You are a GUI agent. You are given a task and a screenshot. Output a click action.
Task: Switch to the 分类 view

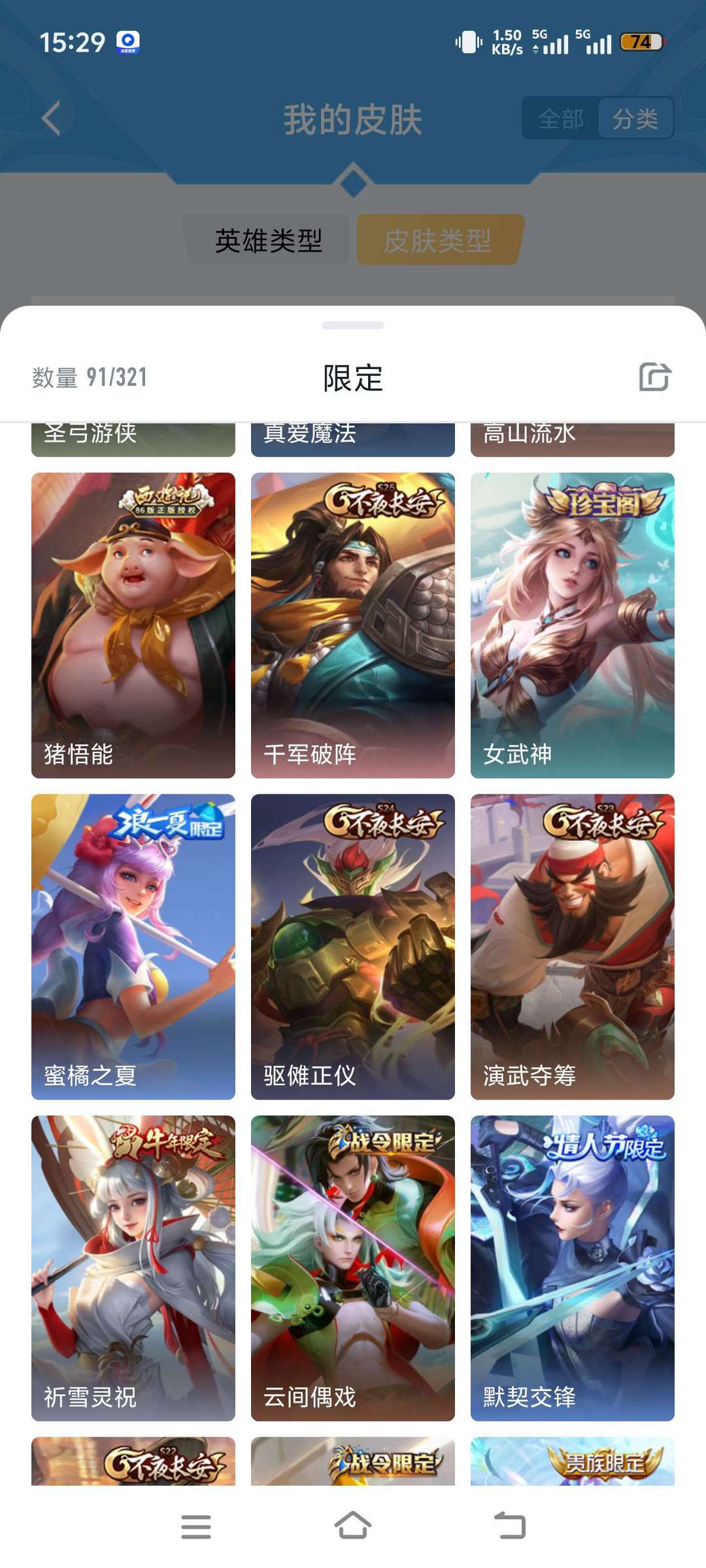click(x=635, y=119)
